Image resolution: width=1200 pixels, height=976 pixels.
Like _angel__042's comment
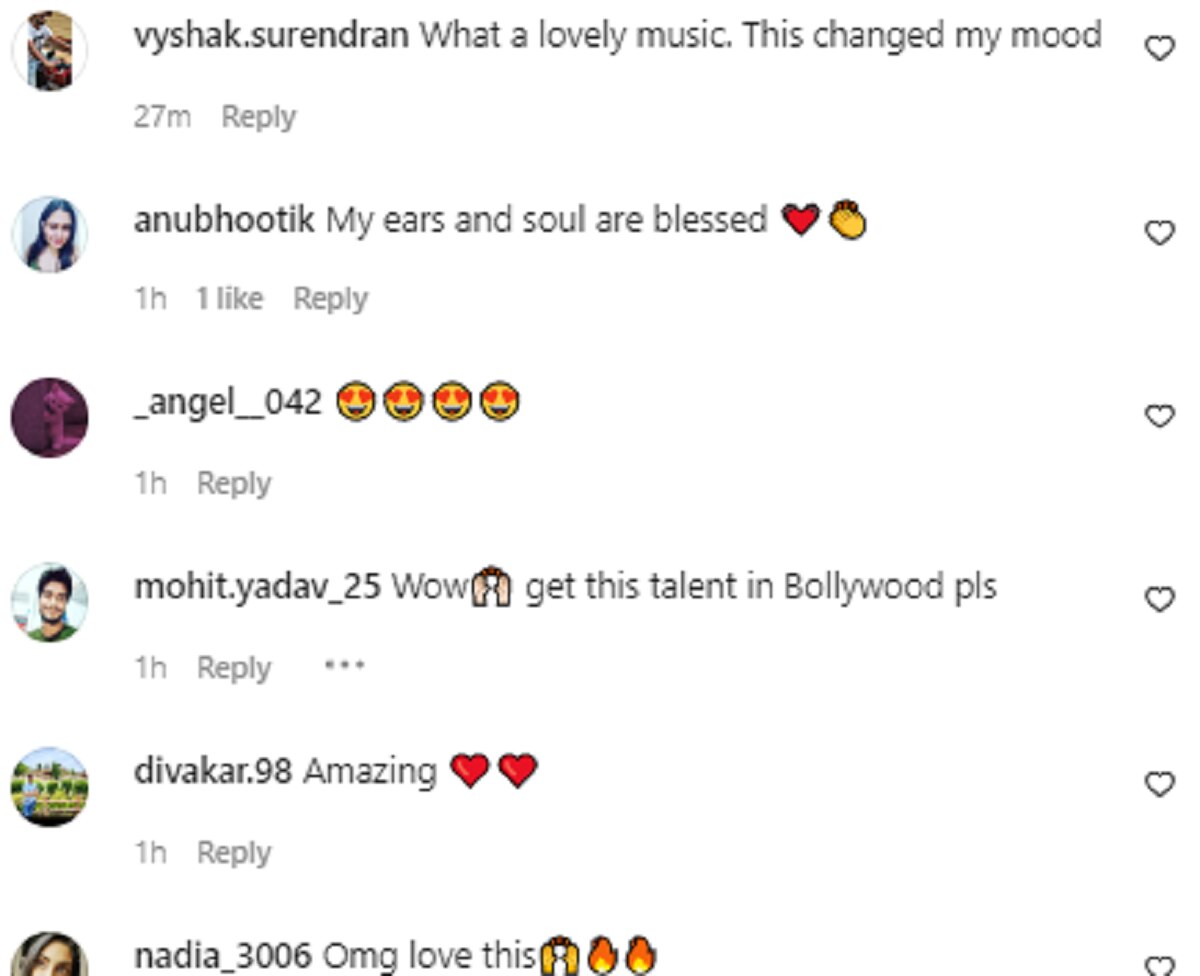[x=1158, y=416]
